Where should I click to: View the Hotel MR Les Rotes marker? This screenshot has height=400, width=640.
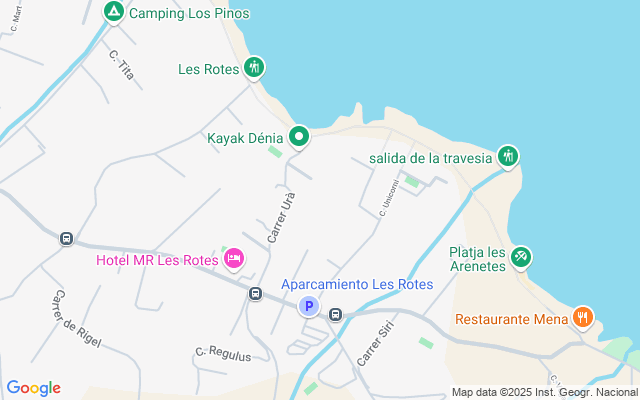[x=234, y=260]
